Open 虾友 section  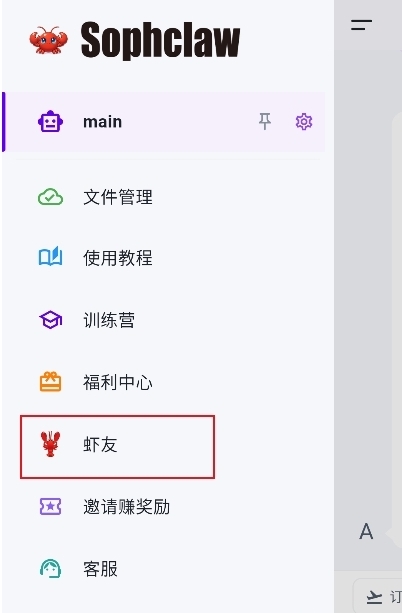(x=117, y=447)
